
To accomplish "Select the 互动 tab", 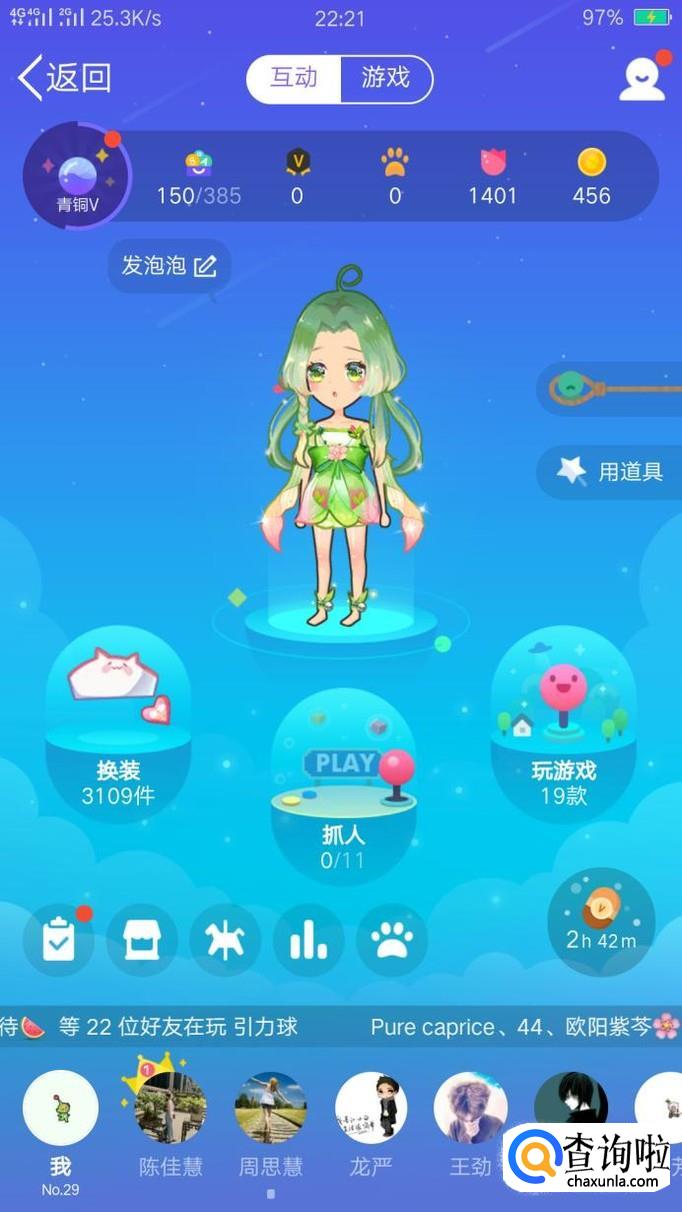I will [294, 79].
